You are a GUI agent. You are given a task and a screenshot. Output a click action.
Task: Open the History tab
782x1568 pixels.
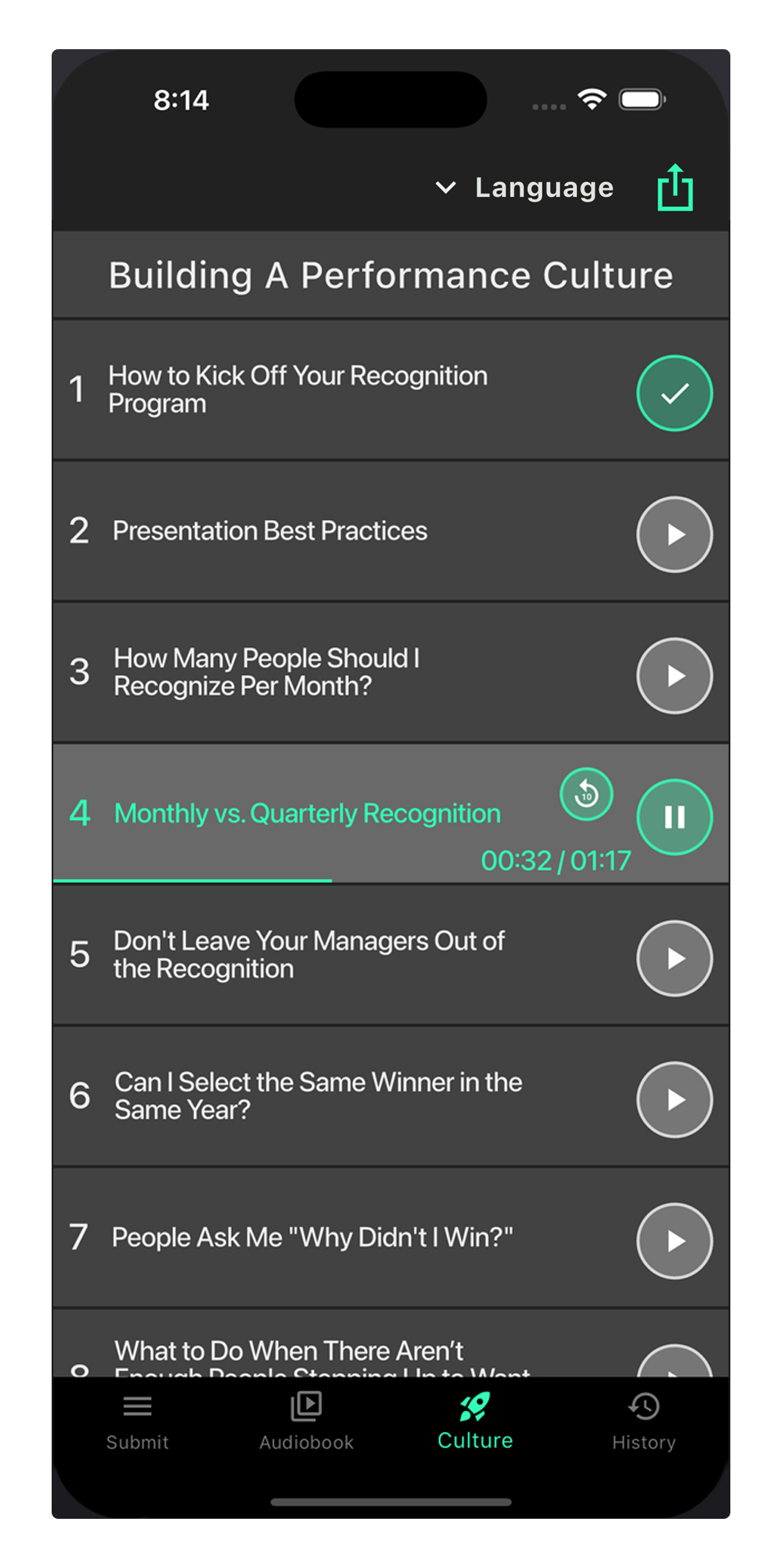pos(644,1421)
